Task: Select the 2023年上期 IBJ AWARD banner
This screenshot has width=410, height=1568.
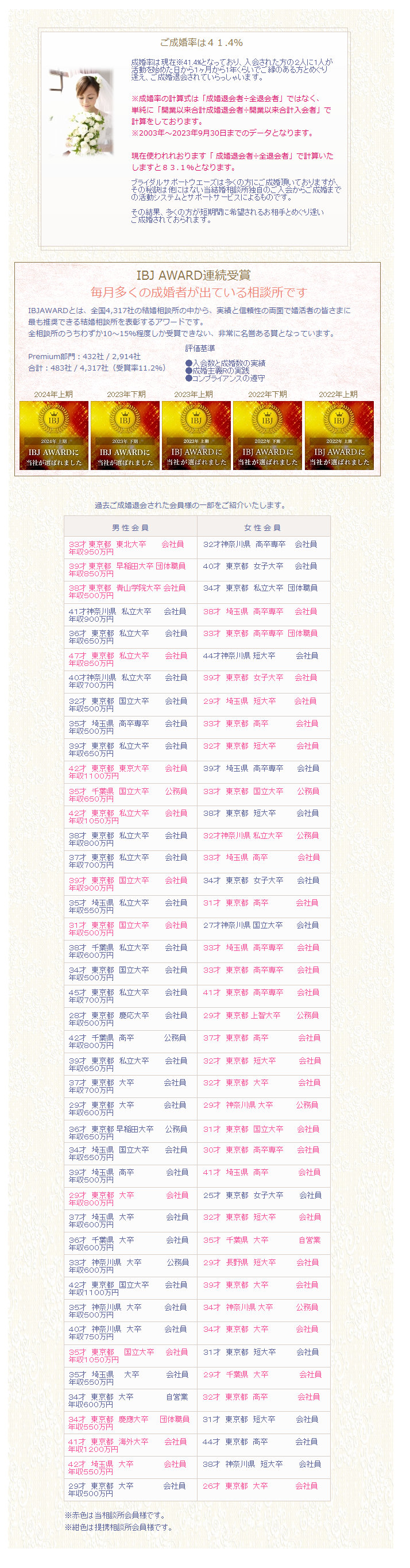Action: (196, 435)
